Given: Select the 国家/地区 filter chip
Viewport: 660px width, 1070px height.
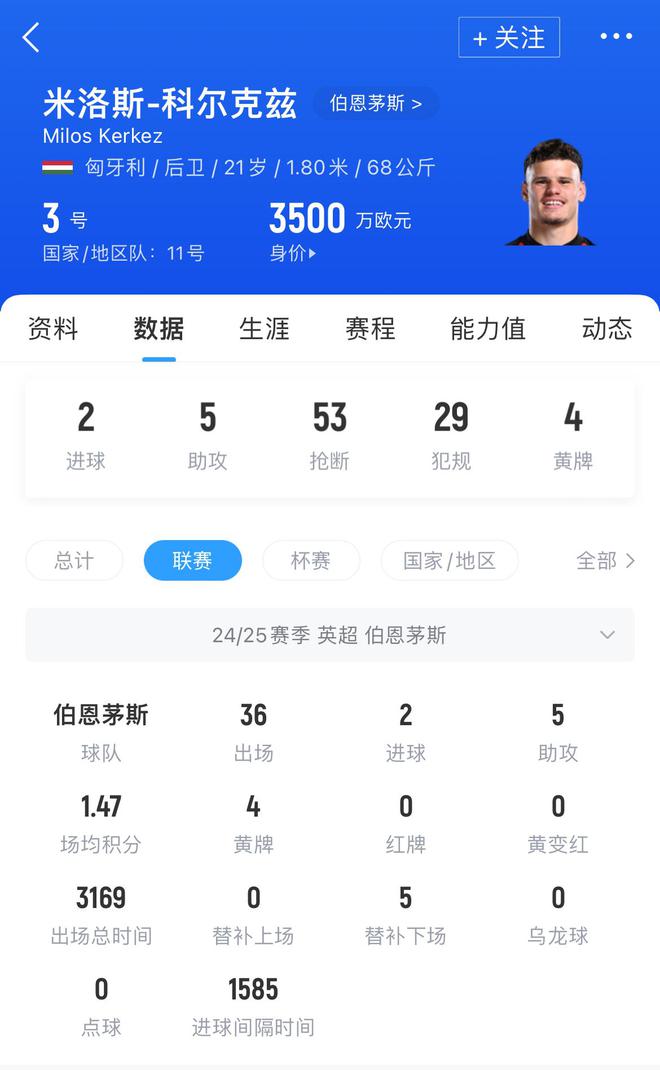Looking at the screenshot, I should point(449,561).
